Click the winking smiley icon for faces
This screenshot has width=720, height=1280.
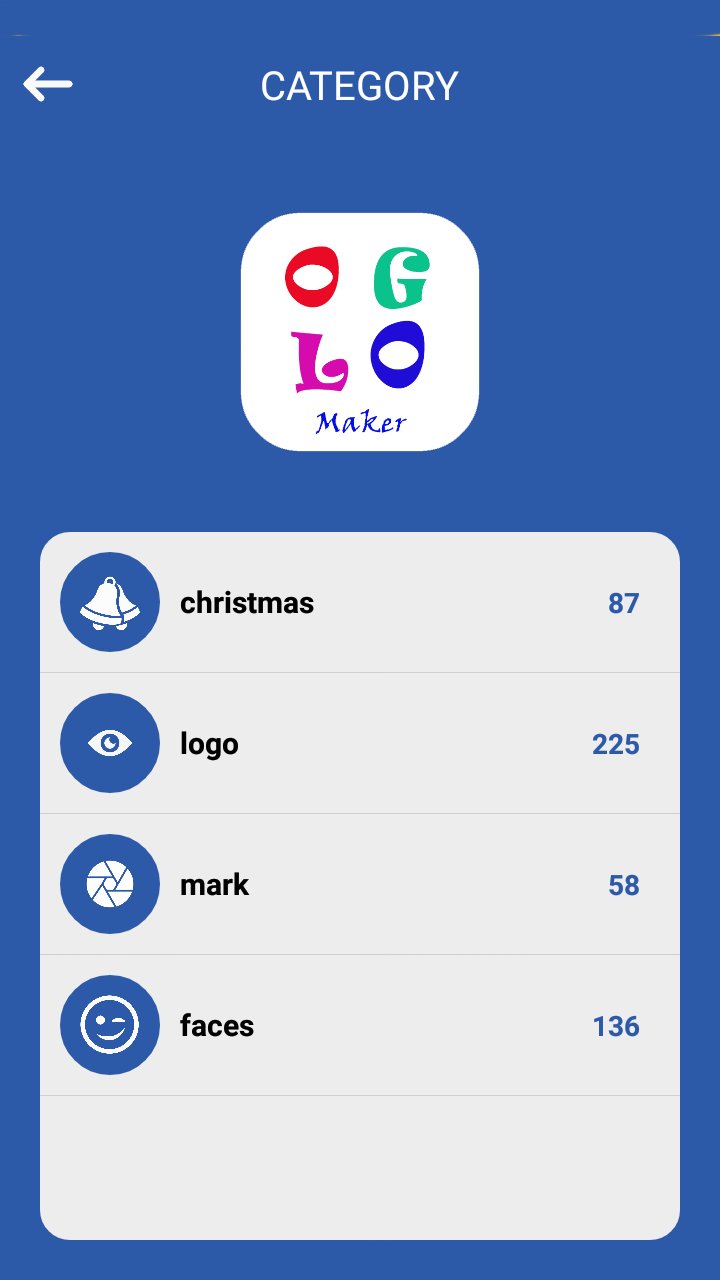point(110,1025)
